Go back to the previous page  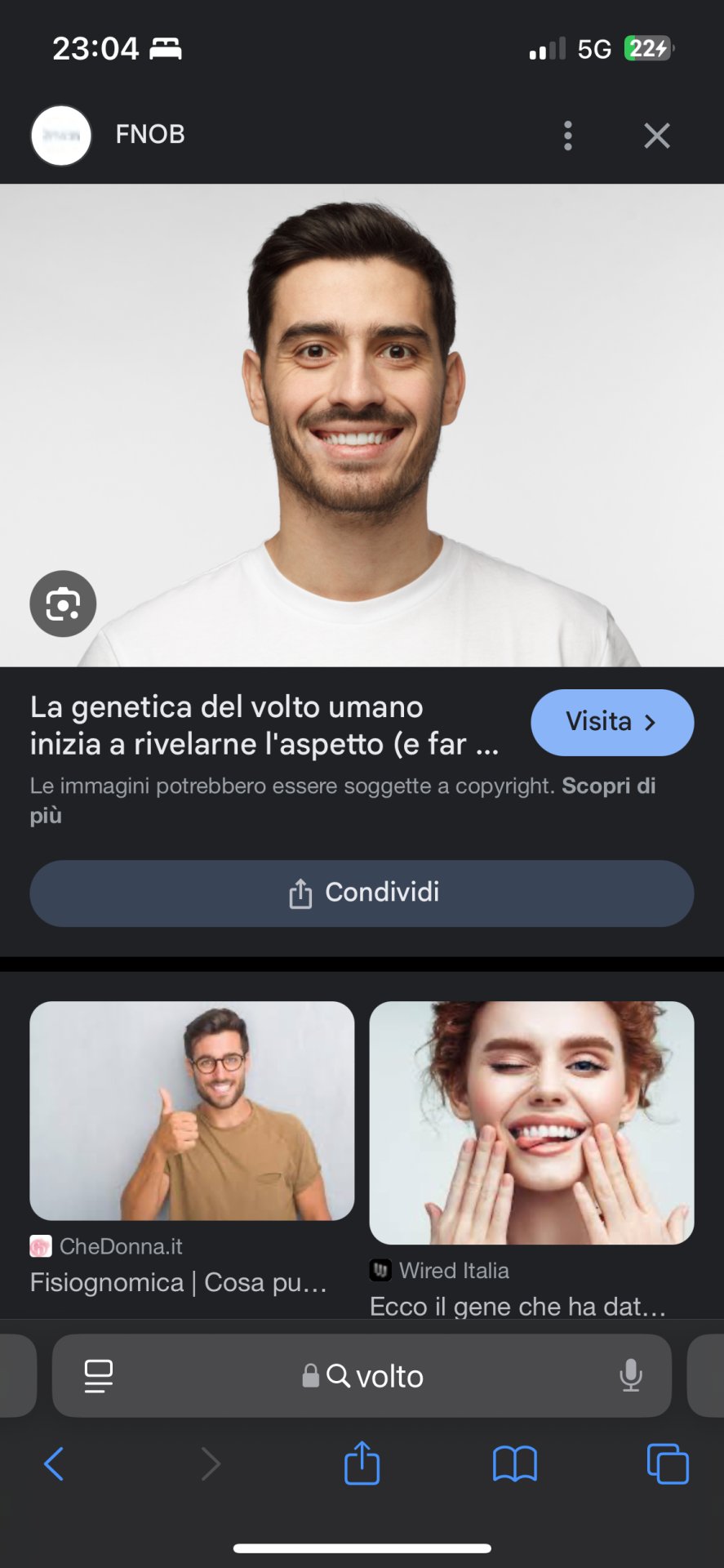[x=54, y=1463]
